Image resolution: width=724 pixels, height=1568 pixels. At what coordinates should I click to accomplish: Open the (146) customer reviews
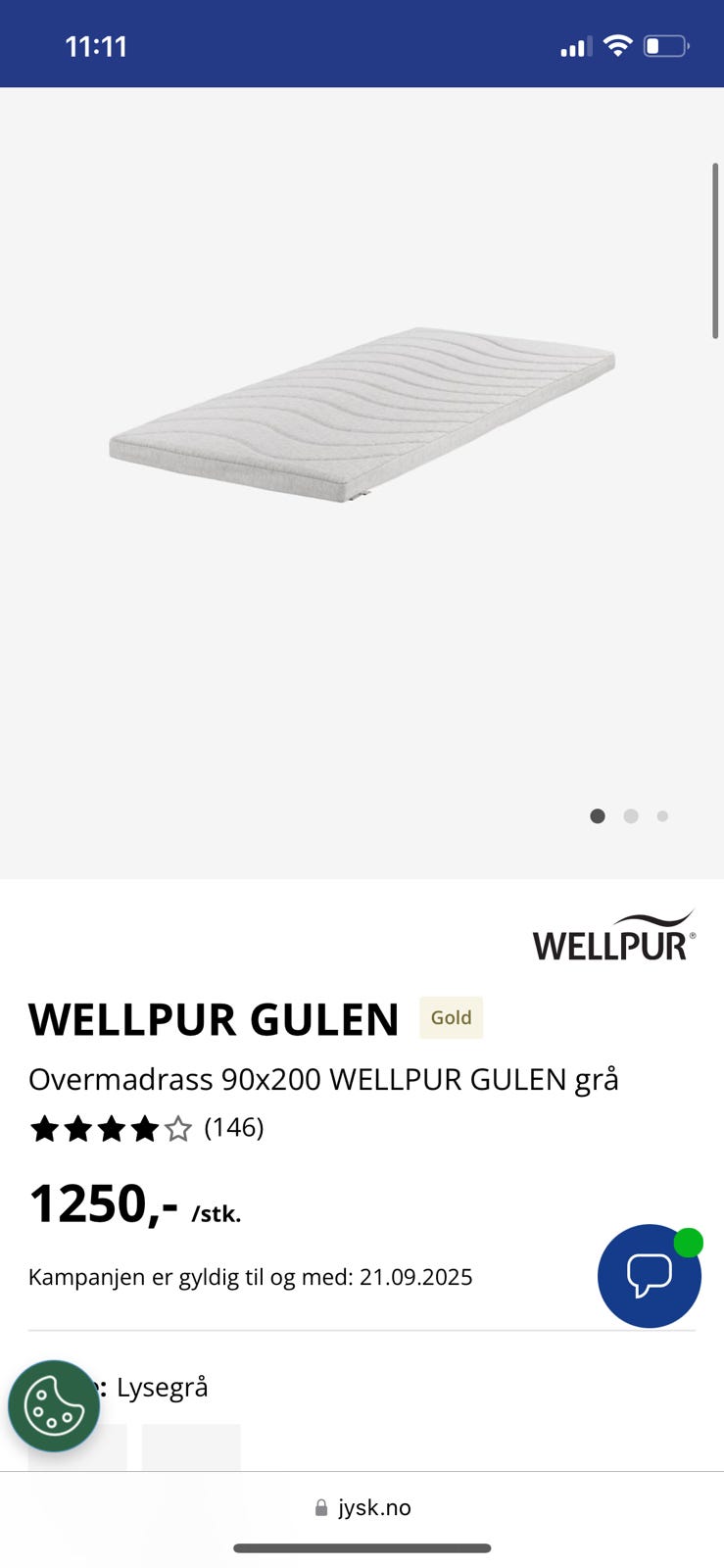tap(232, 1128)
